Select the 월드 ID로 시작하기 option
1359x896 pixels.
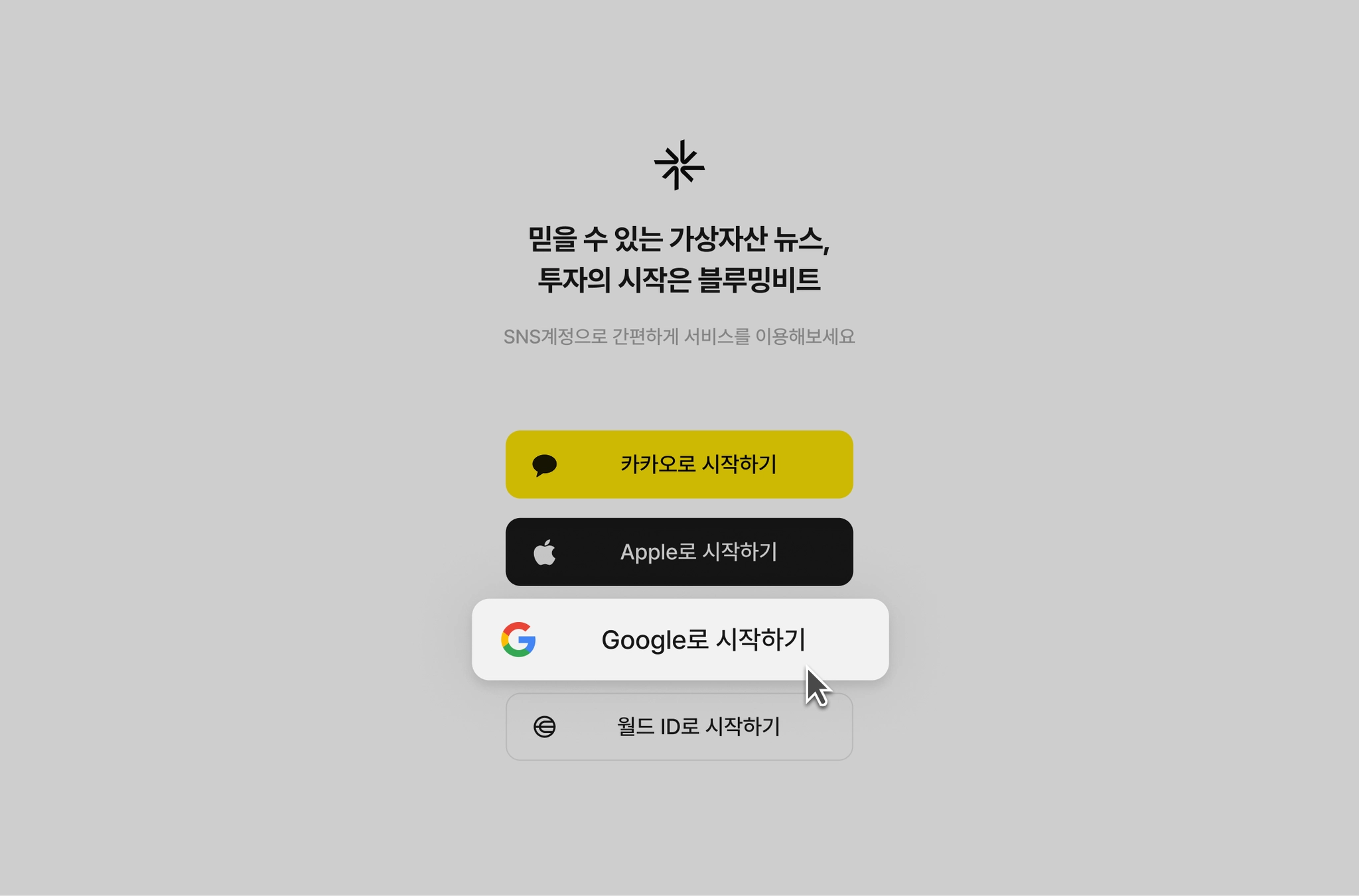(679, 727)
